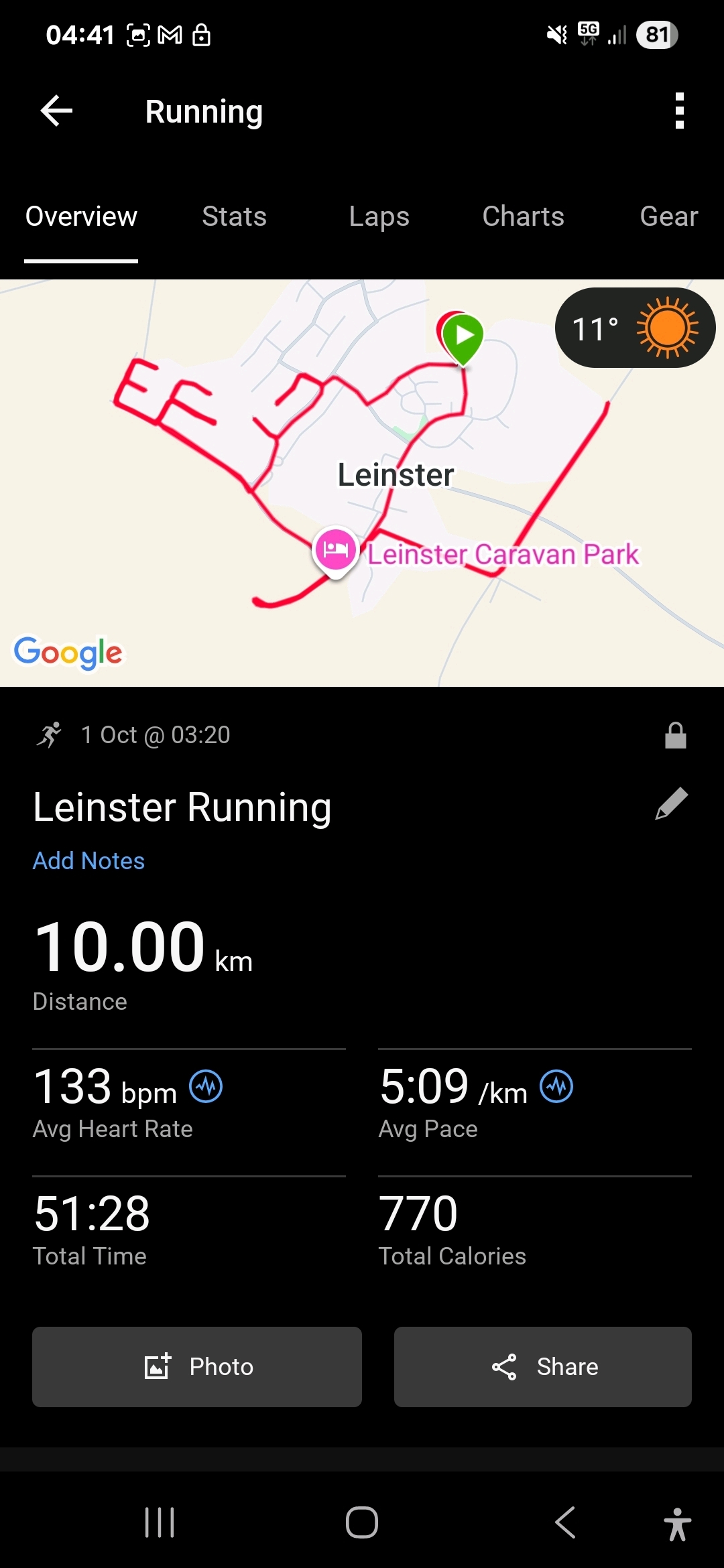
Task: Edit the activity name with the pencil
Action: [671, 804]
